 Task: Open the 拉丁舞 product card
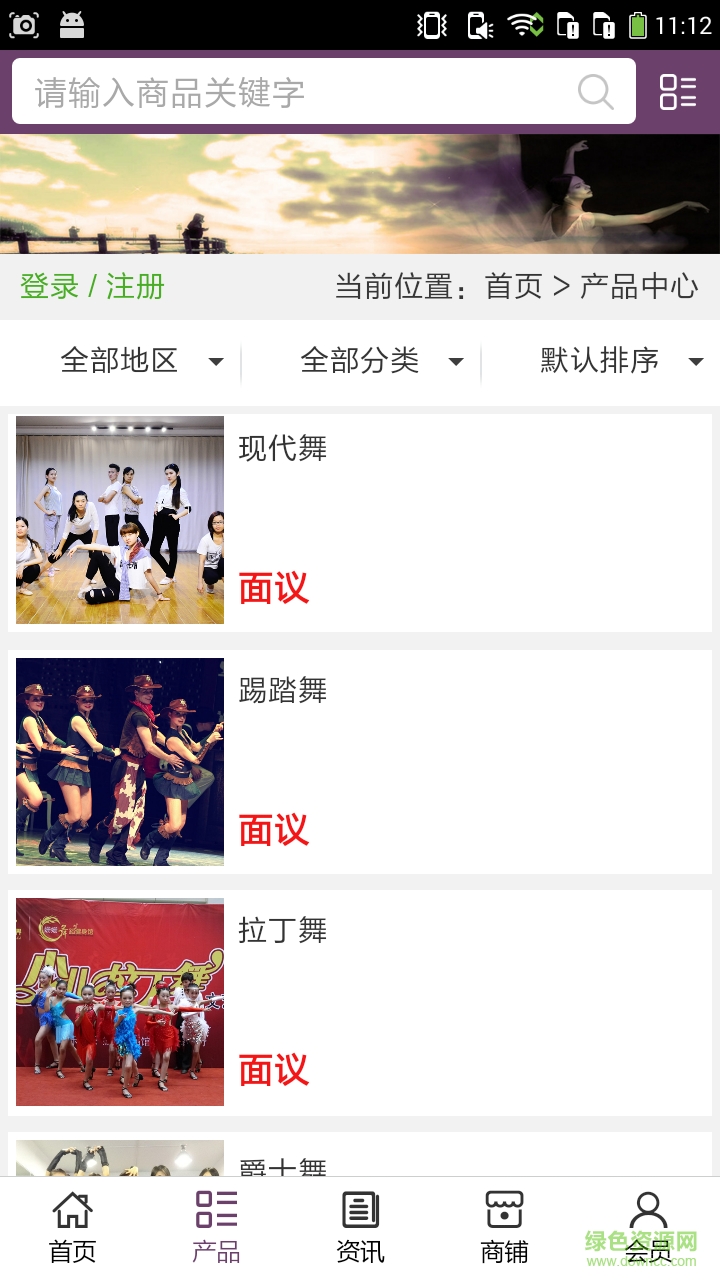360,1002
